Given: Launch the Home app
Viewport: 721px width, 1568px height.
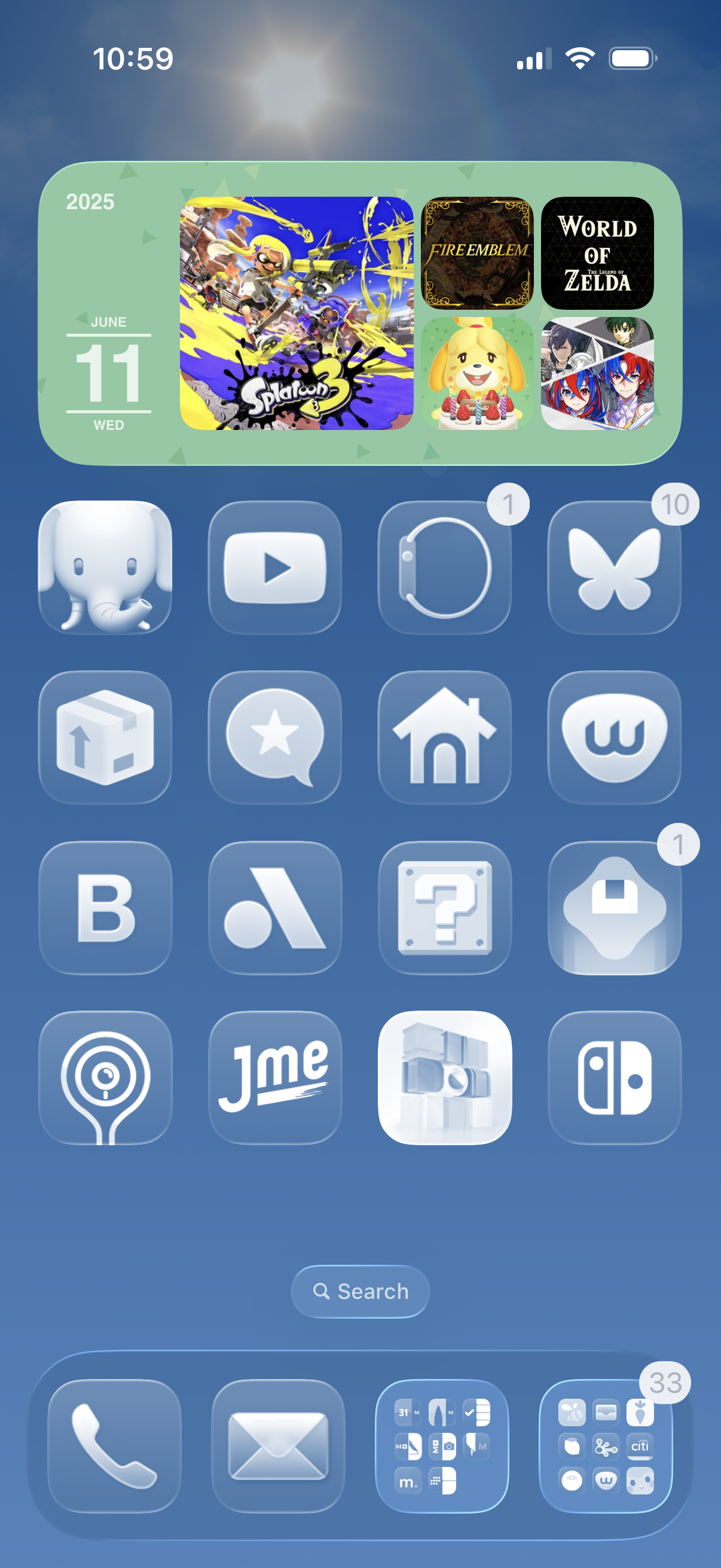Looking at the screenshot, I should (445, 737).
